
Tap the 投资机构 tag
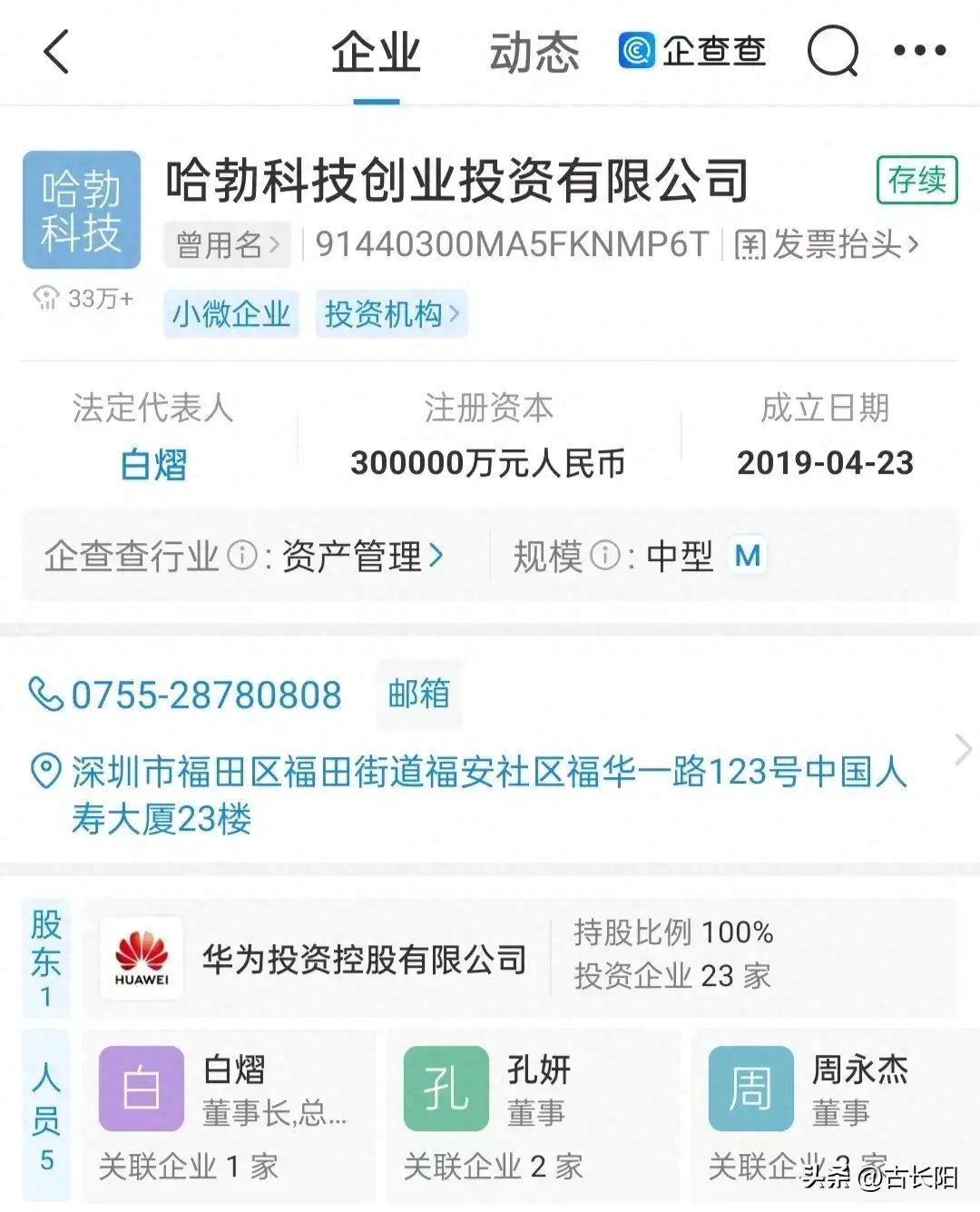click(x=391, y=314)
